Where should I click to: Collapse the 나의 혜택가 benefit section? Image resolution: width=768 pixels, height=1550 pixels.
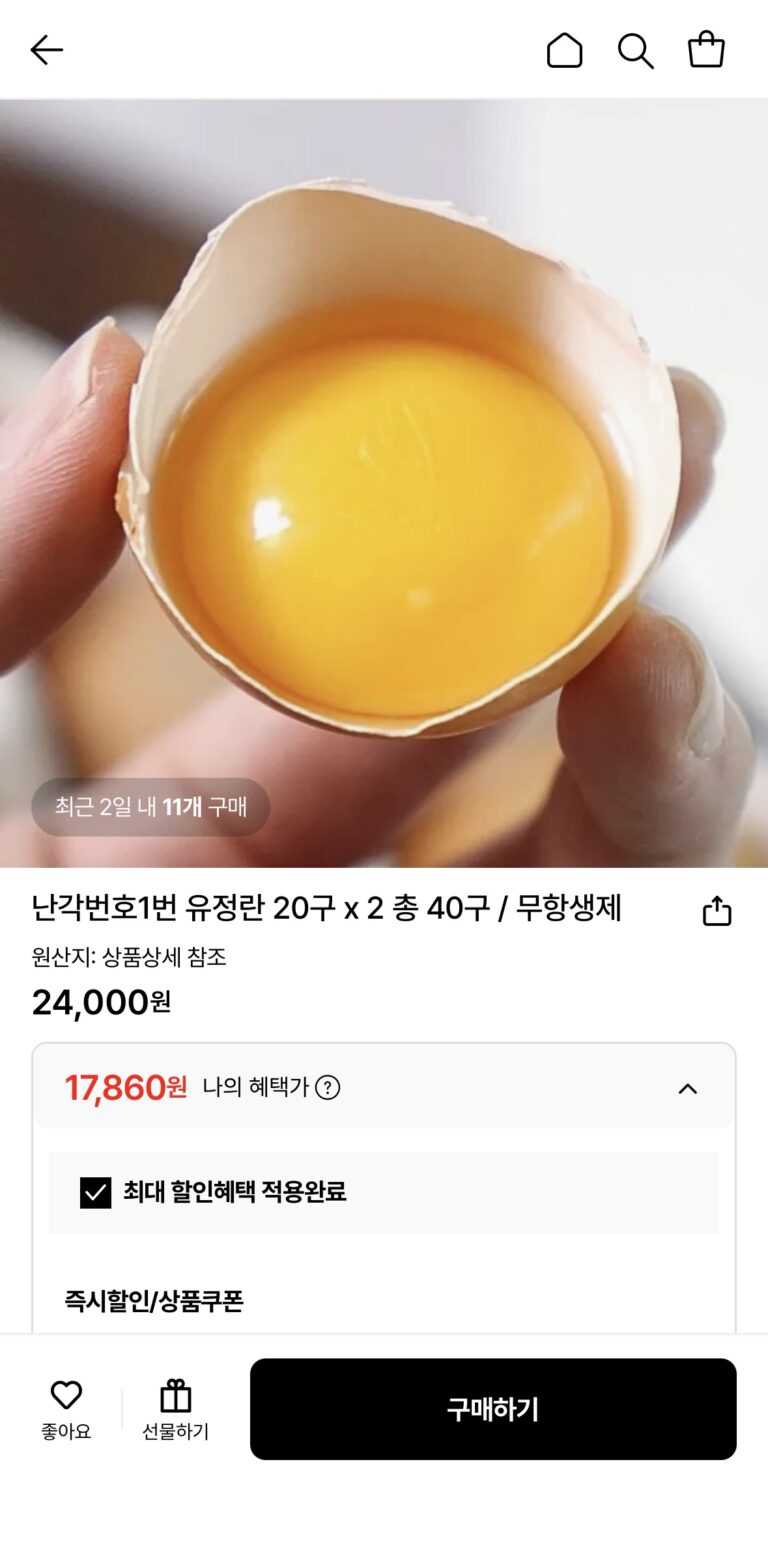click(688, 1088)
